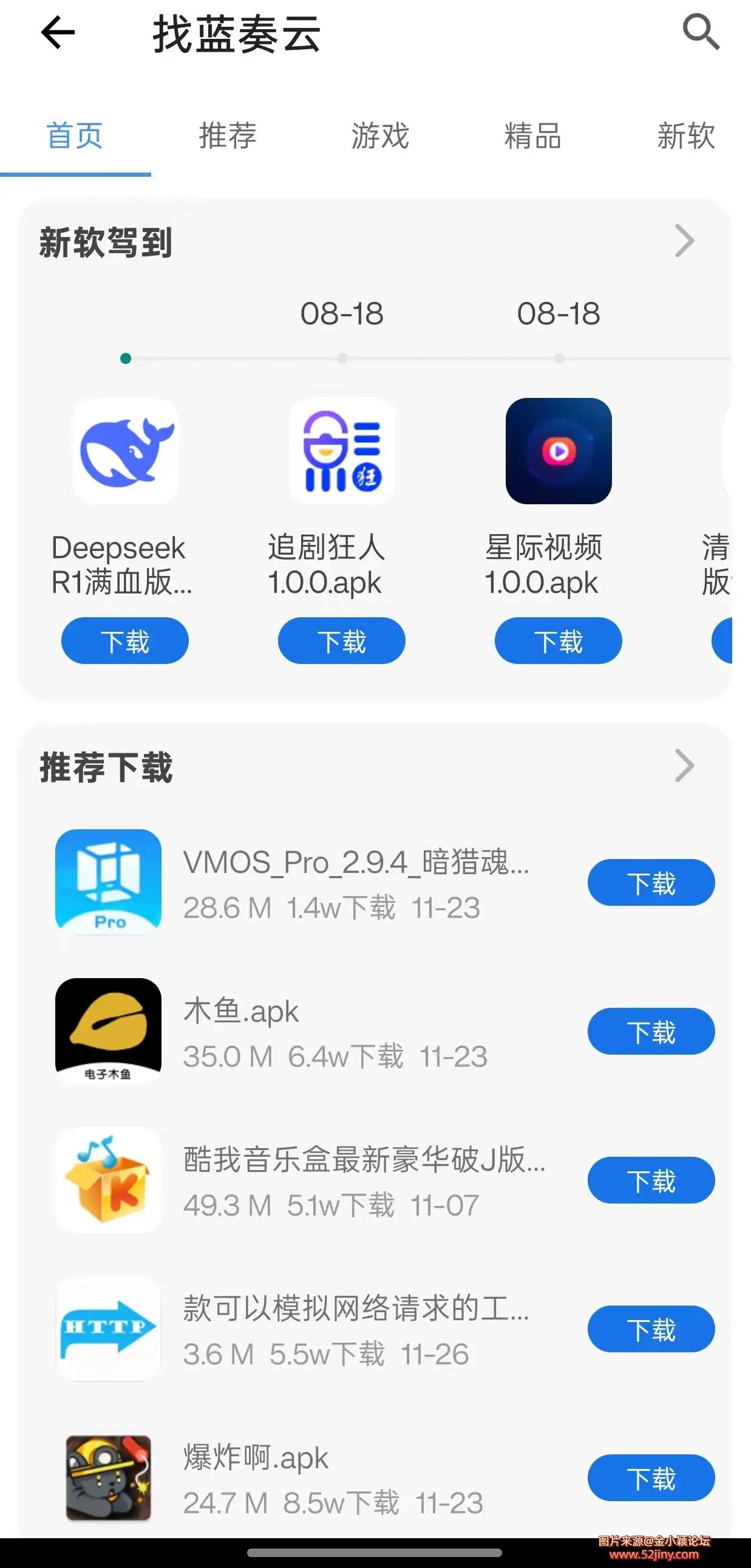Go back using the top-left arrow

(x=58, y=32)
